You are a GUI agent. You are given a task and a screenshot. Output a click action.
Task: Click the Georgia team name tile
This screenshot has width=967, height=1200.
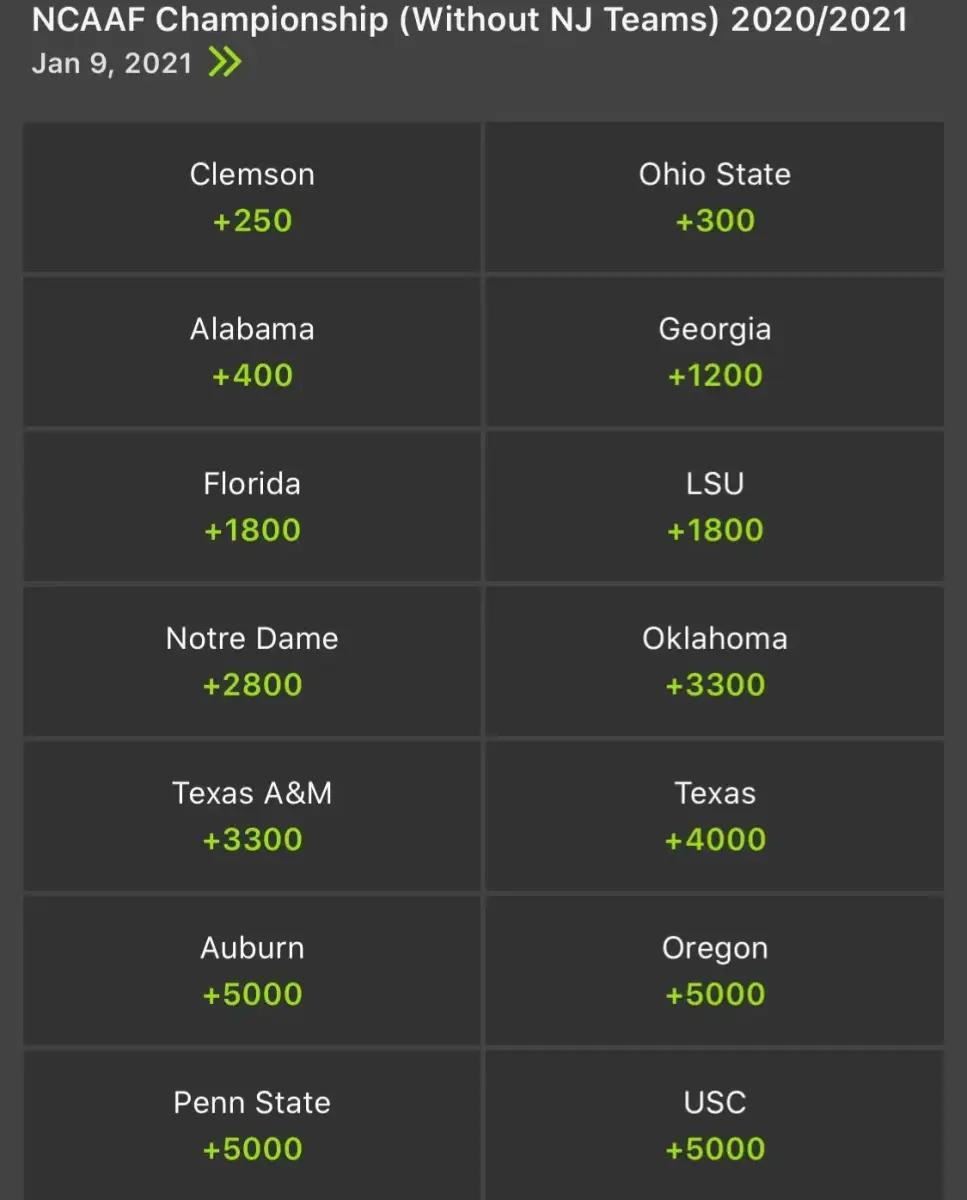[715, 328]
